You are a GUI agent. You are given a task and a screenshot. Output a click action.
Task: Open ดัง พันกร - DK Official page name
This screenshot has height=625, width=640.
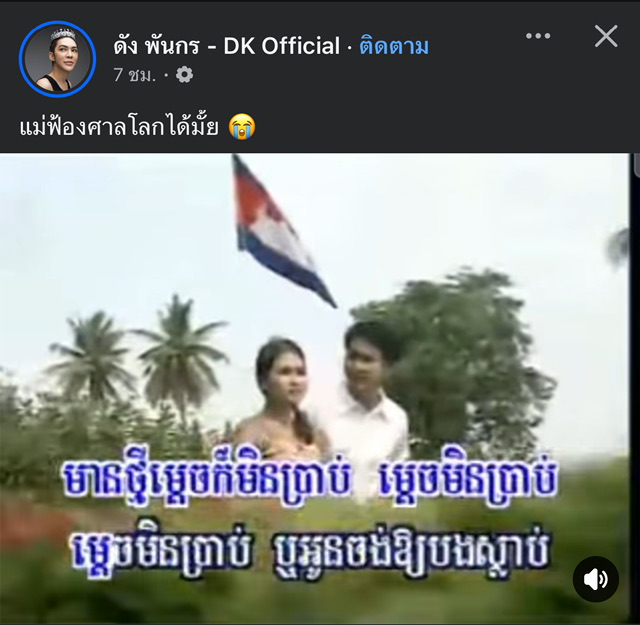coord(226,46)
